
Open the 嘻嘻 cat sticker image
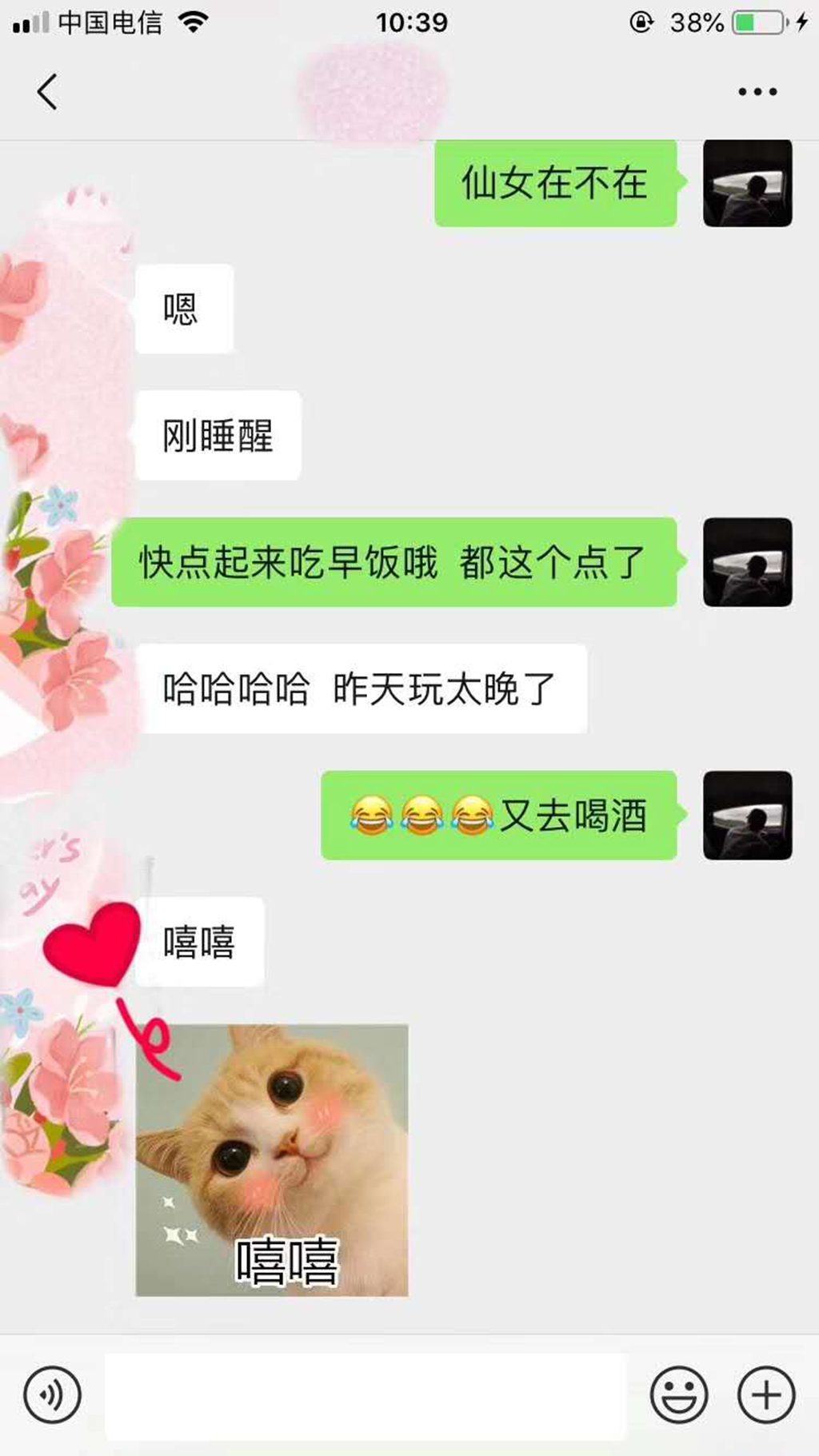272,1159
